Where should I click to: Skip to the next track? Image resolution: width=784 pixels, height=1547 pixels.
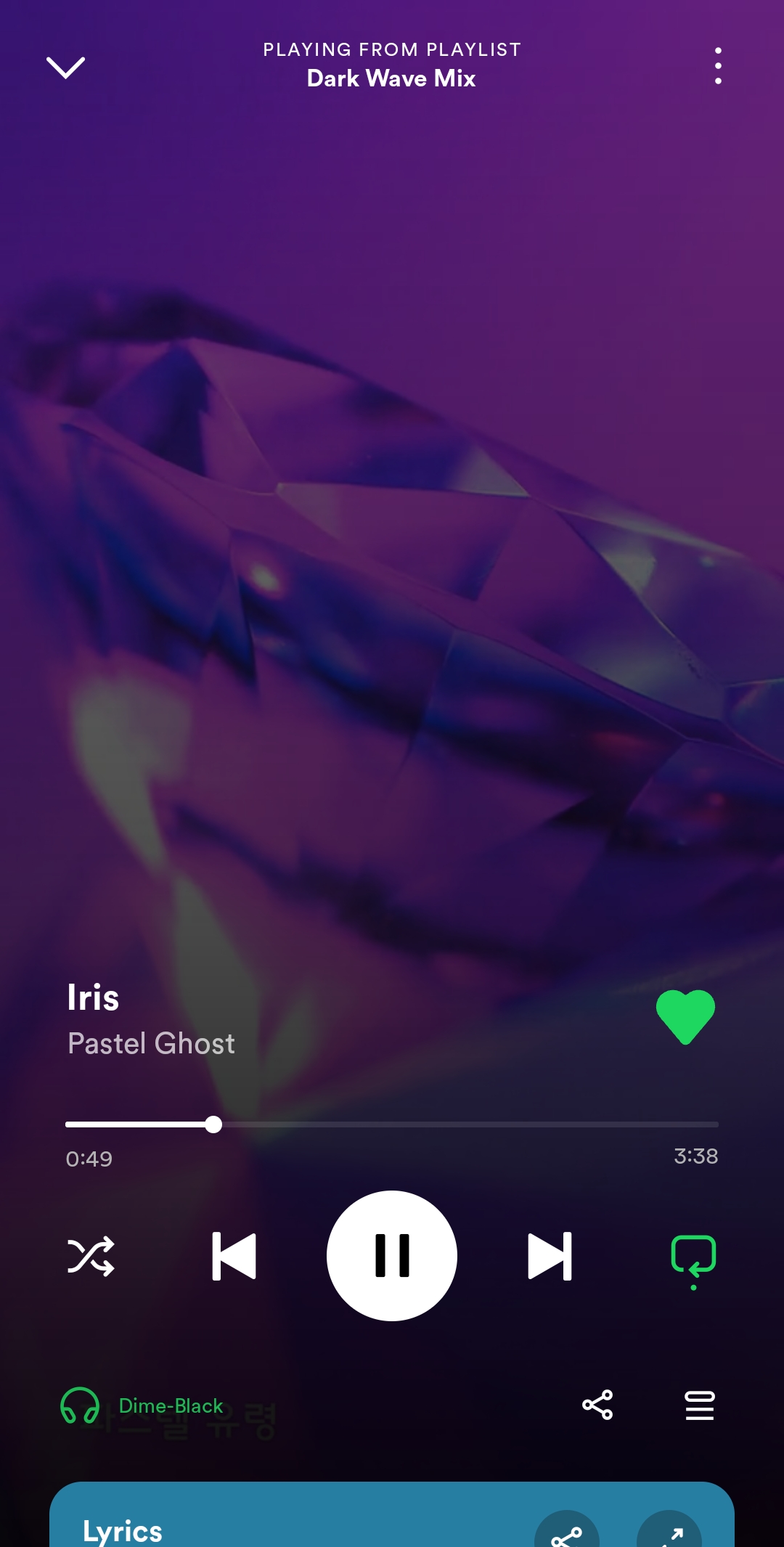(550, 1256)
